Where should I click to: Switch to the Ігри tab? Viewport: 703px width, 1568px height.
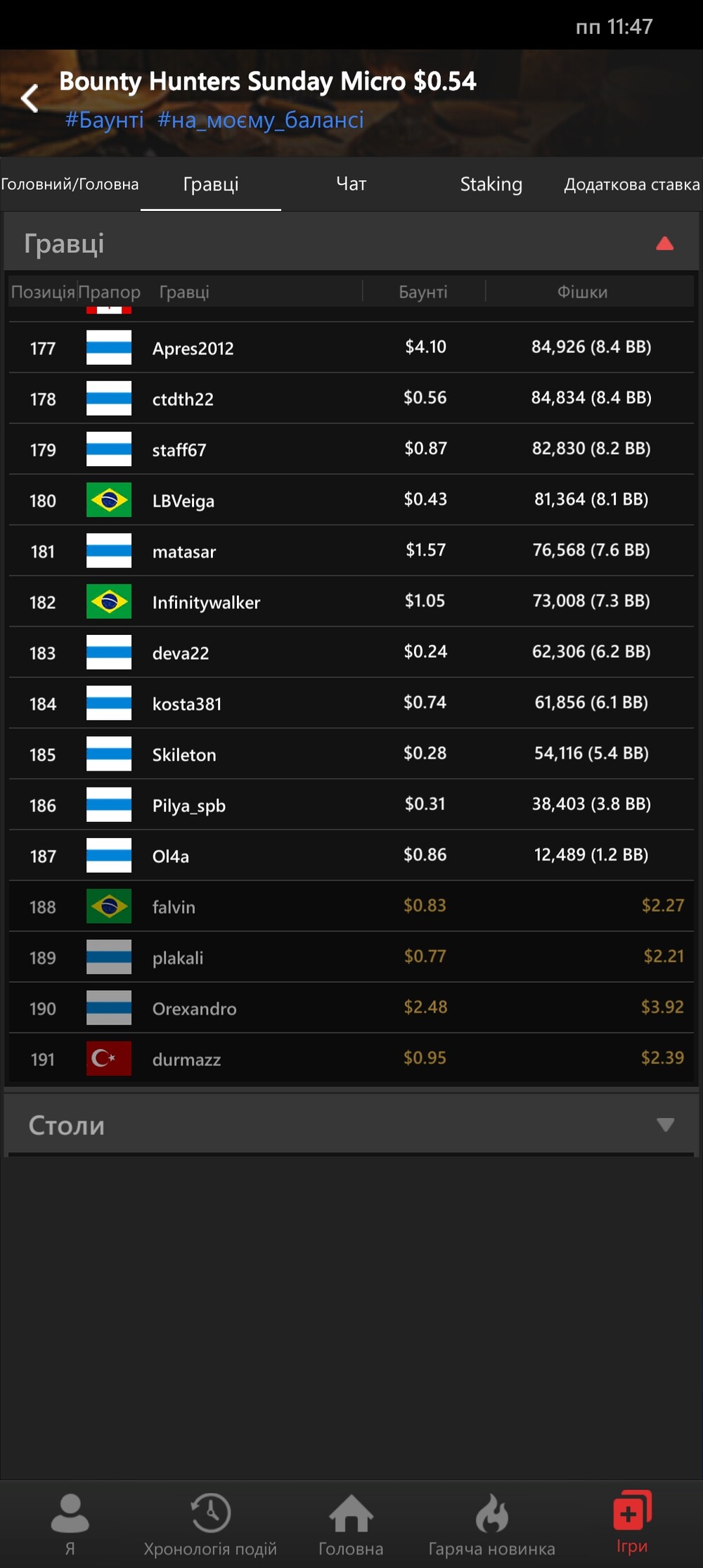(632, 1523)
